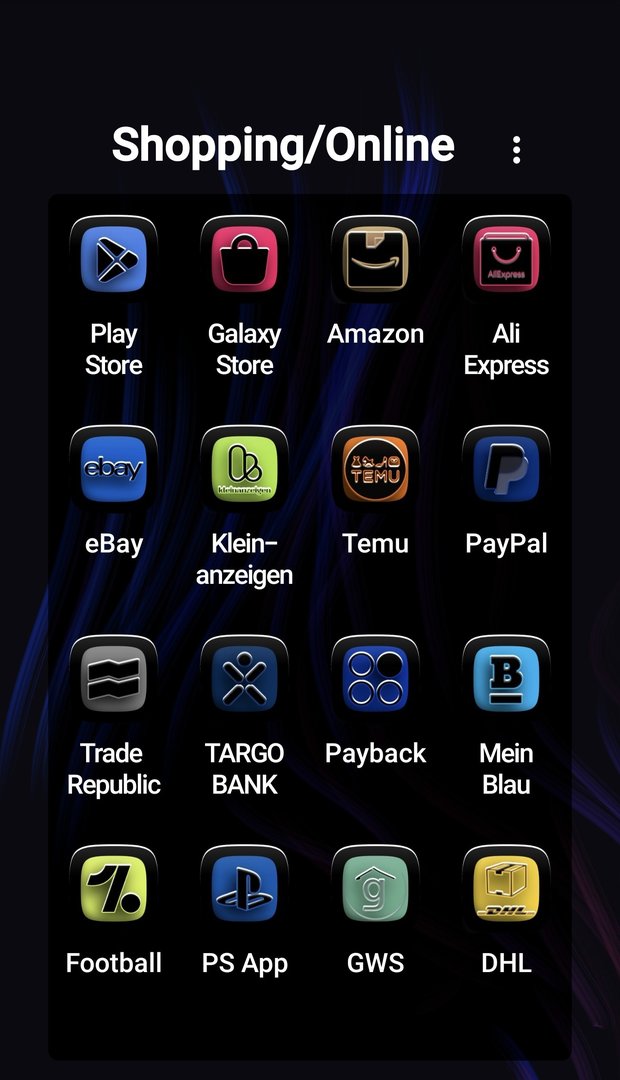Launch Mein Blau
Viewport: 620px width, 1080px height.
(506, 680)
